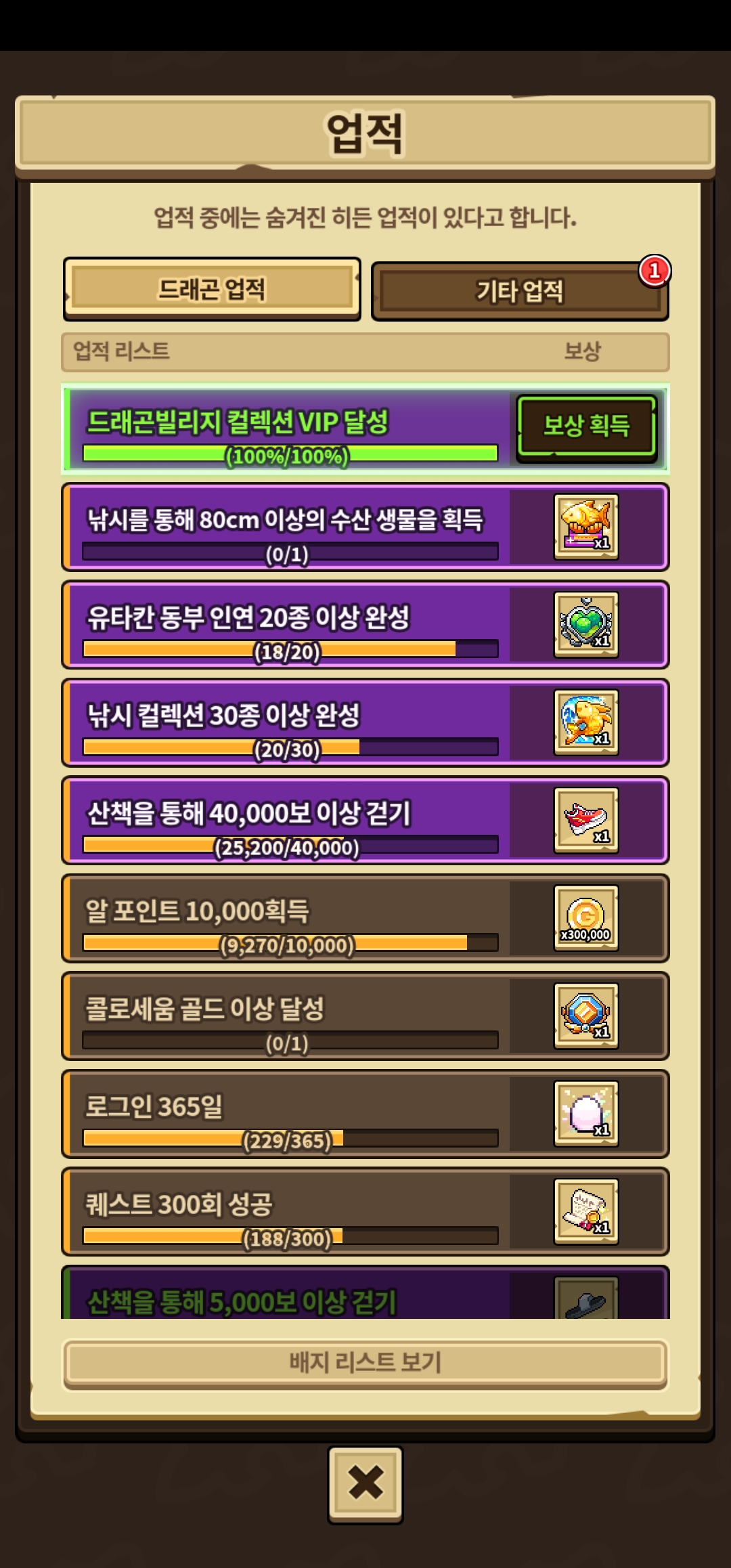View gold x300,000 reward for 알 포인트
Screen dimensions: 731x1568
[586, 918]
